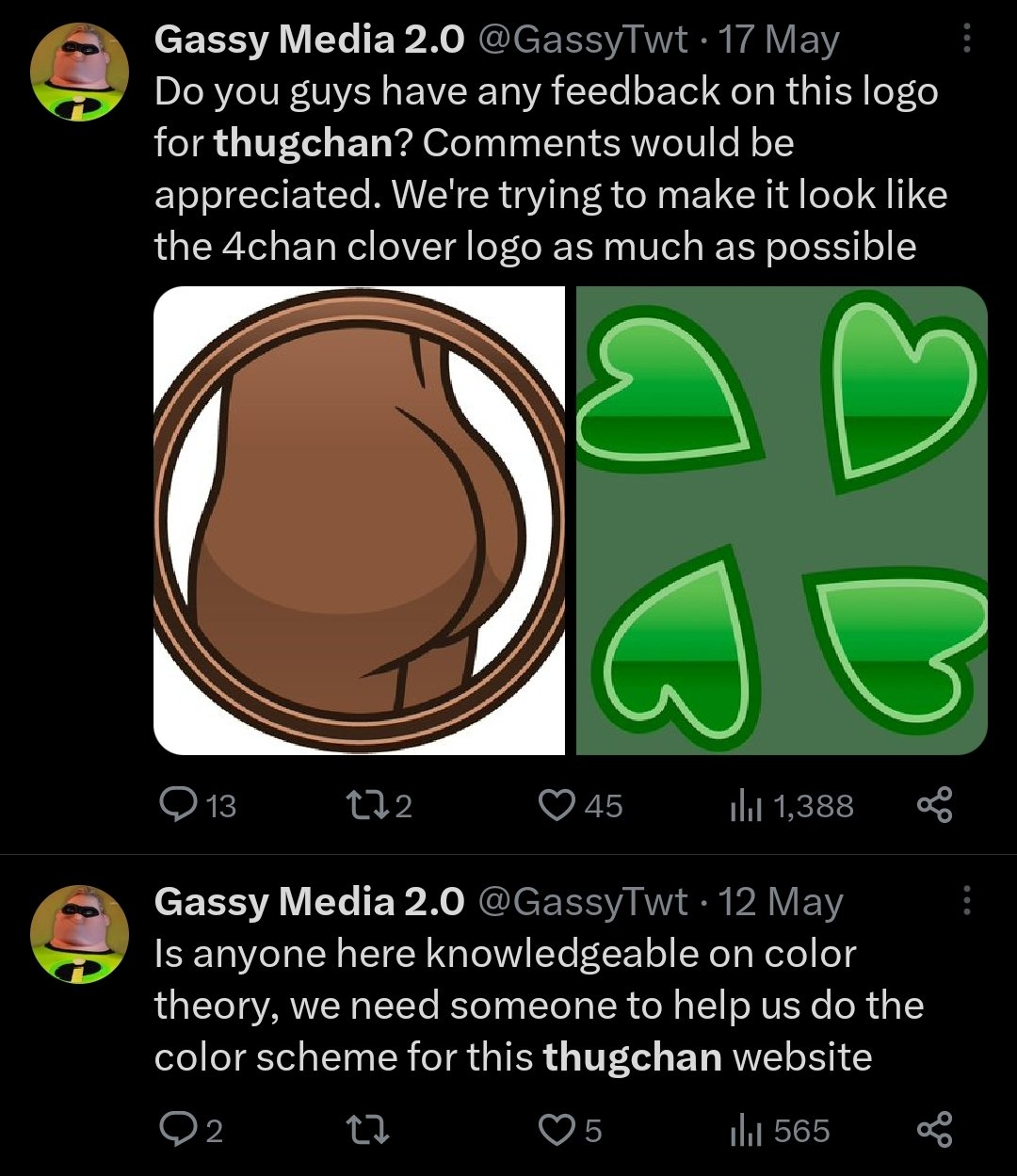Open the green clover image
The height and width of the screenshot is (1176, 1017).
(x=782, y=521)
